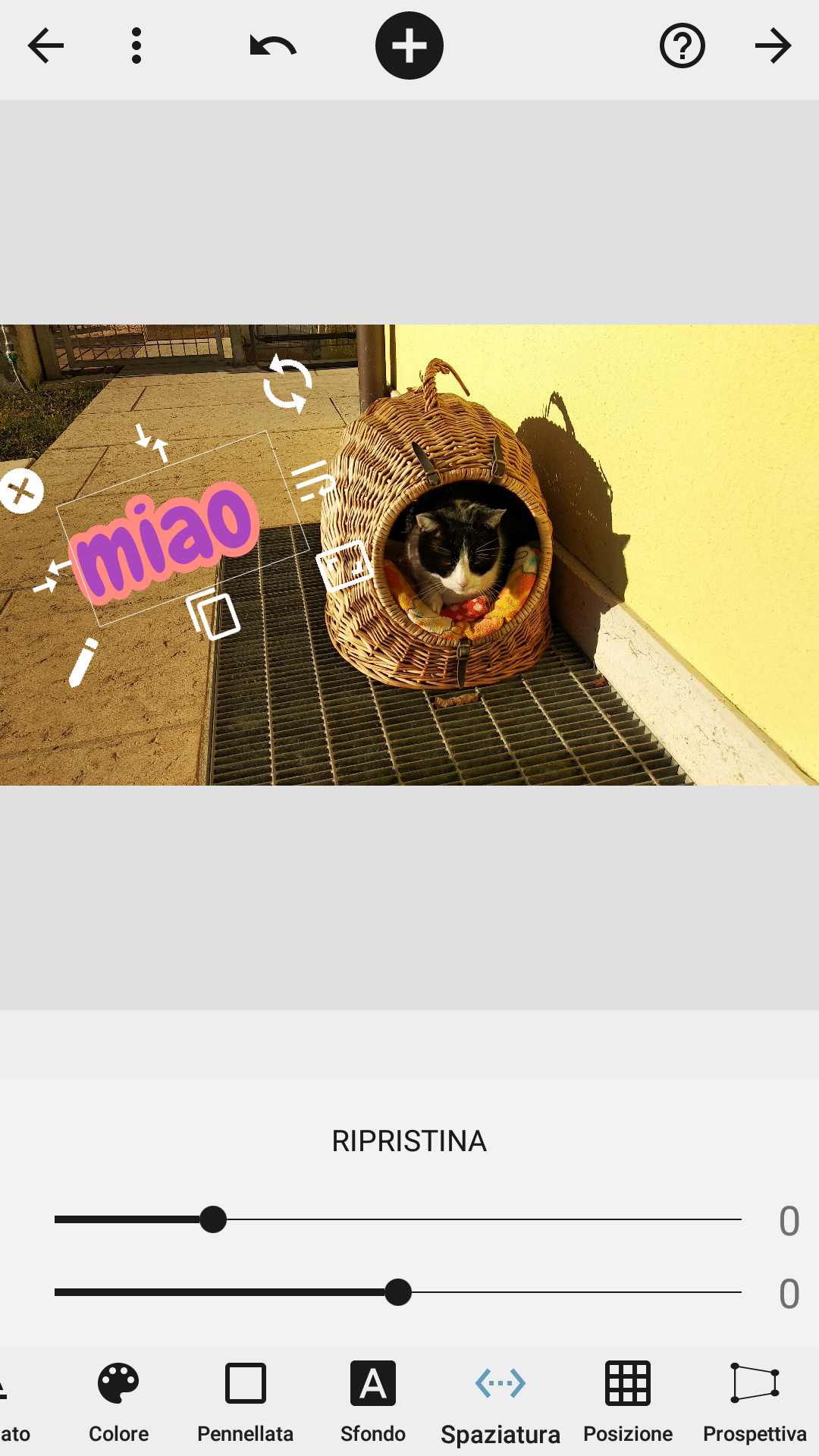Go back with the top-left arrow
819x1456 pixels.
point(45,45)
